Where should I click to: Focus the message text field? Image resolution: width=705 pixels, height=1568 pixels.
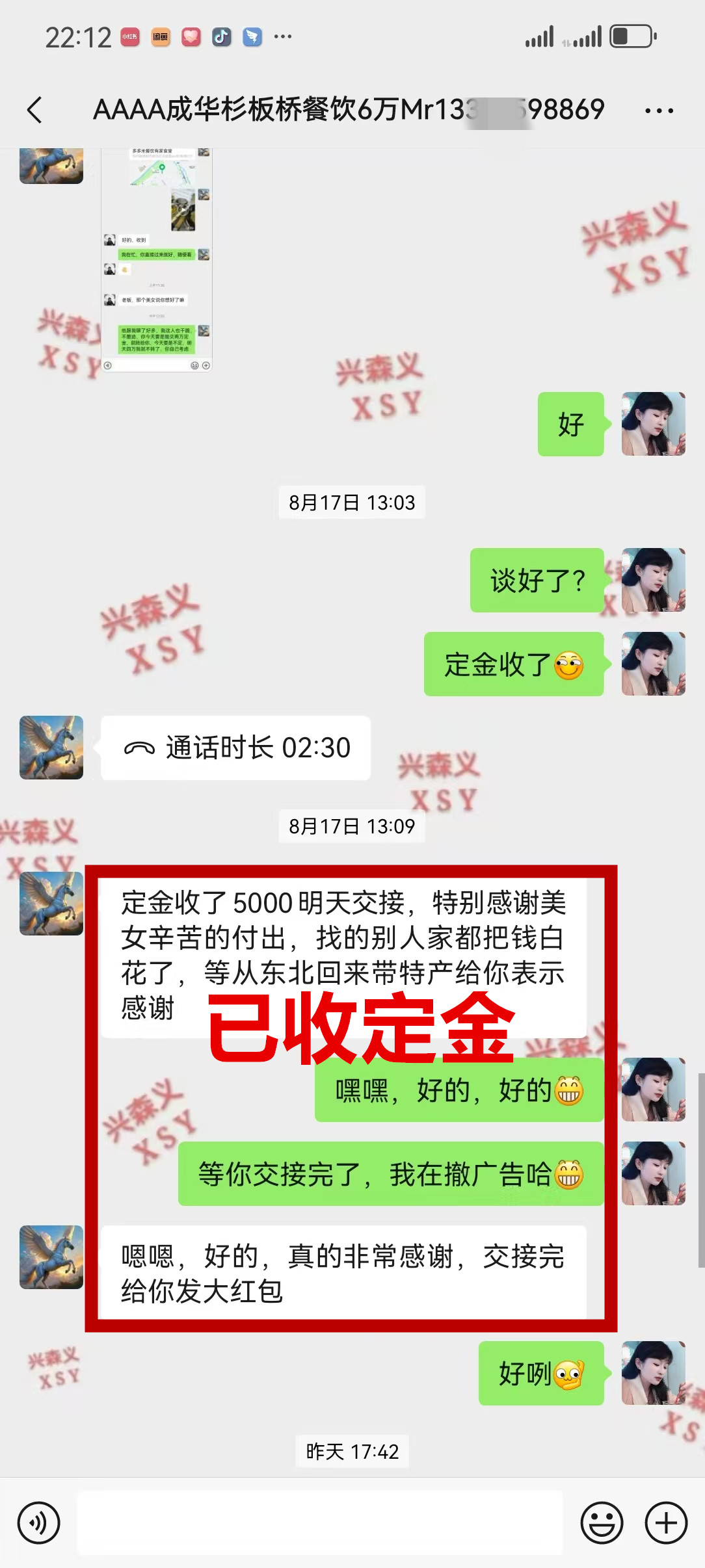point(319,1522)
